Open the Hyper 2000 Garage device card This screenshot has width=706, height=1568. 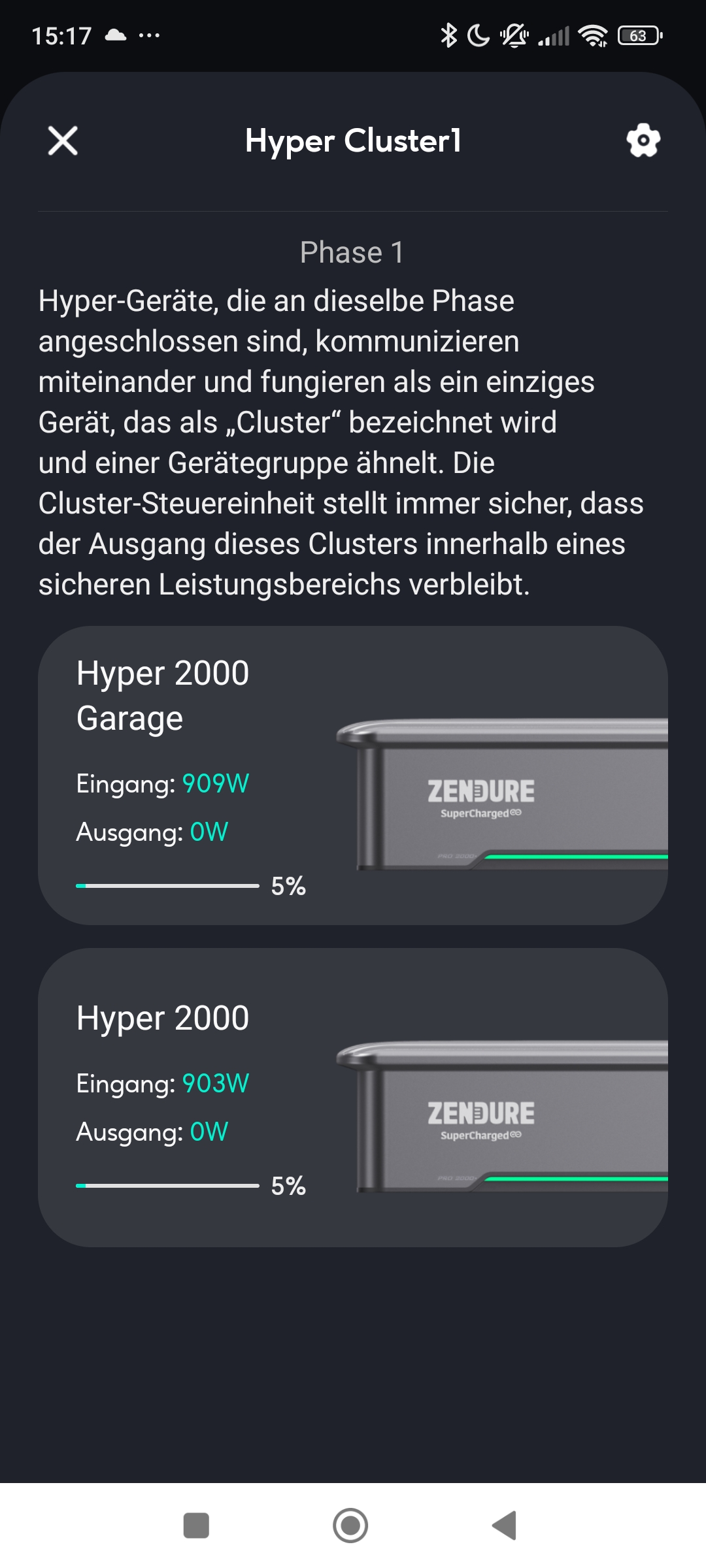(353, 776)
